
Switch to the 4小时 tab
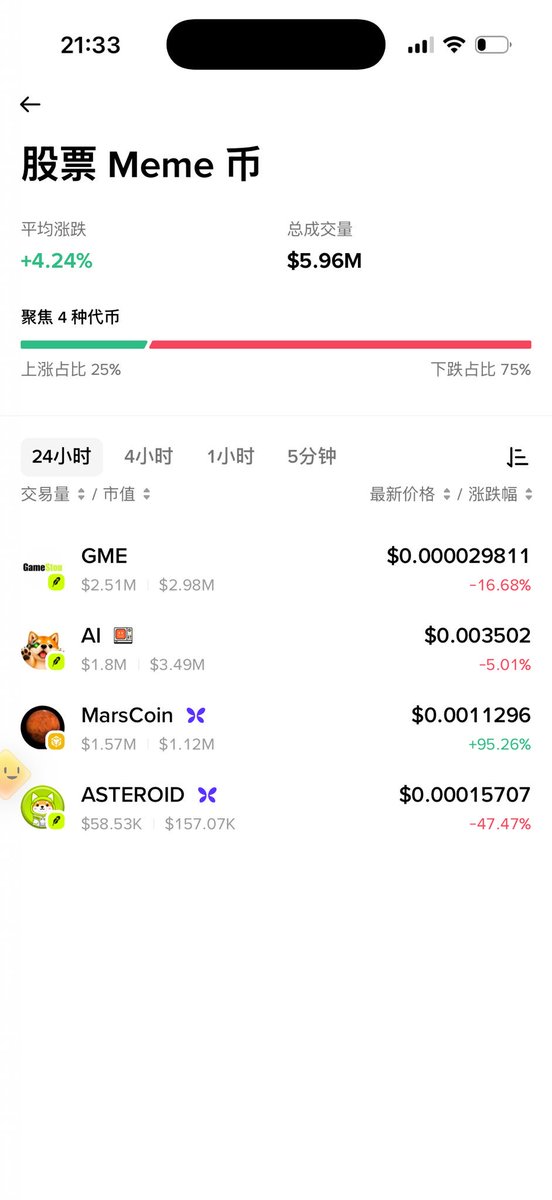(x=148, y=457)
